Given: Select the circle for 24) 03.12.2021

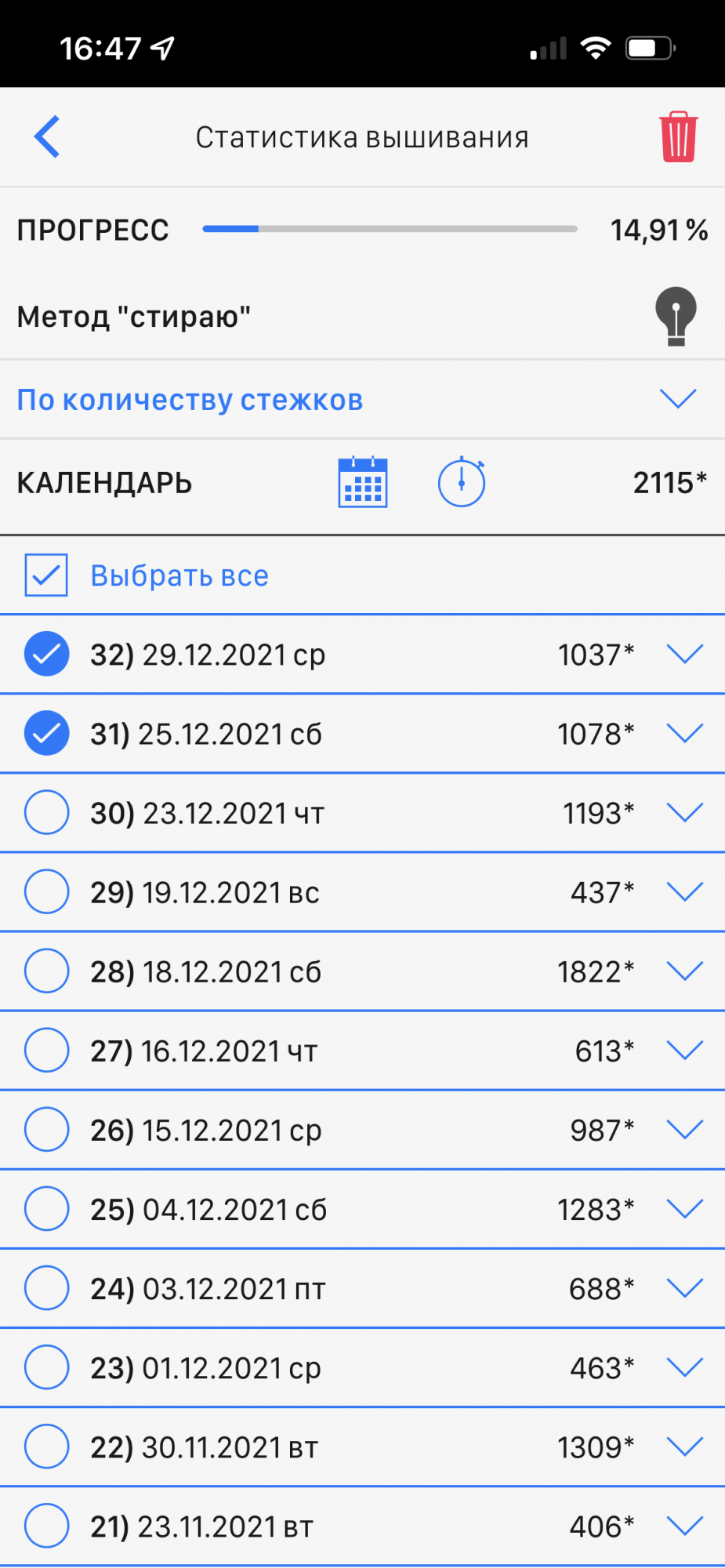Looking at the screenshot, I should click(x=47, y=1287).
